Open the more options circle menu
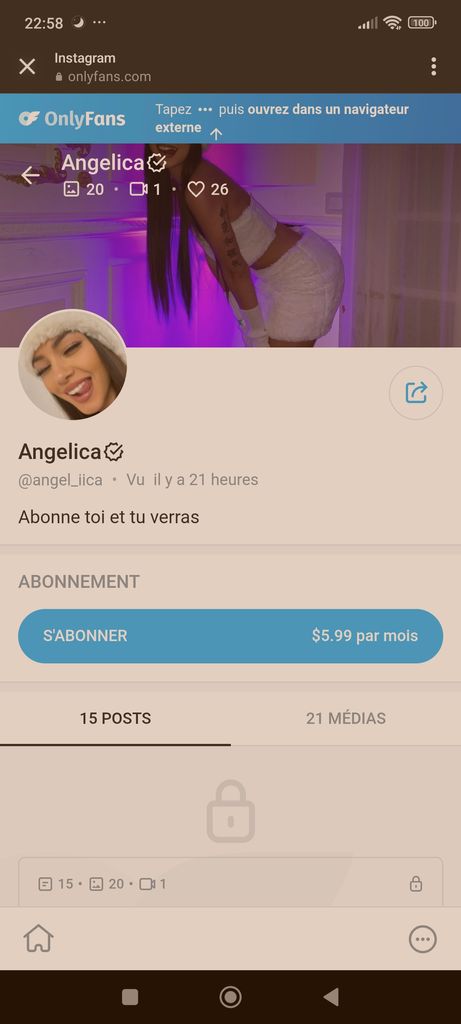Viewport: 461px width, 1024px height. coord(422,939)
